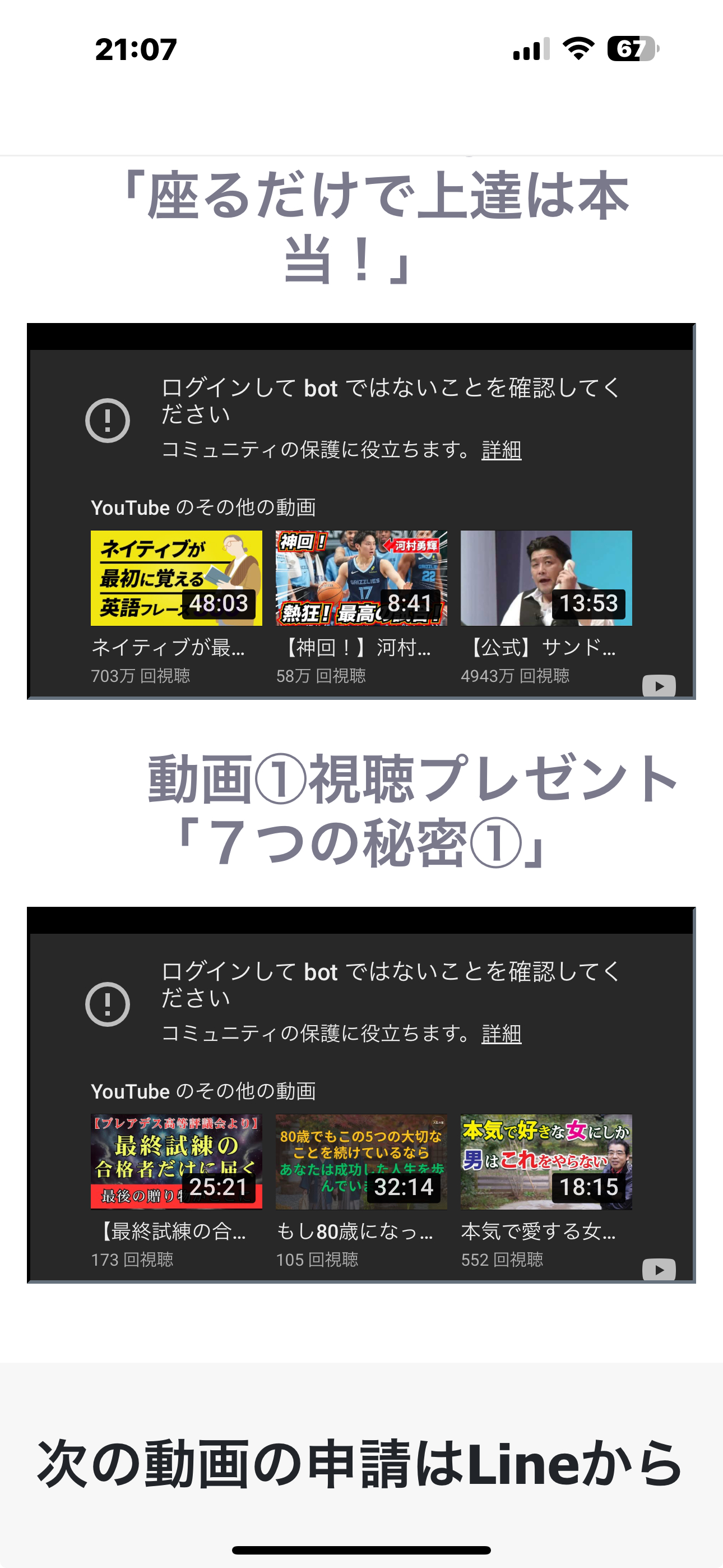
Task: Open the 48:03 ネイティブが最初に覚える video thumbnail
Action: [177, 578]
